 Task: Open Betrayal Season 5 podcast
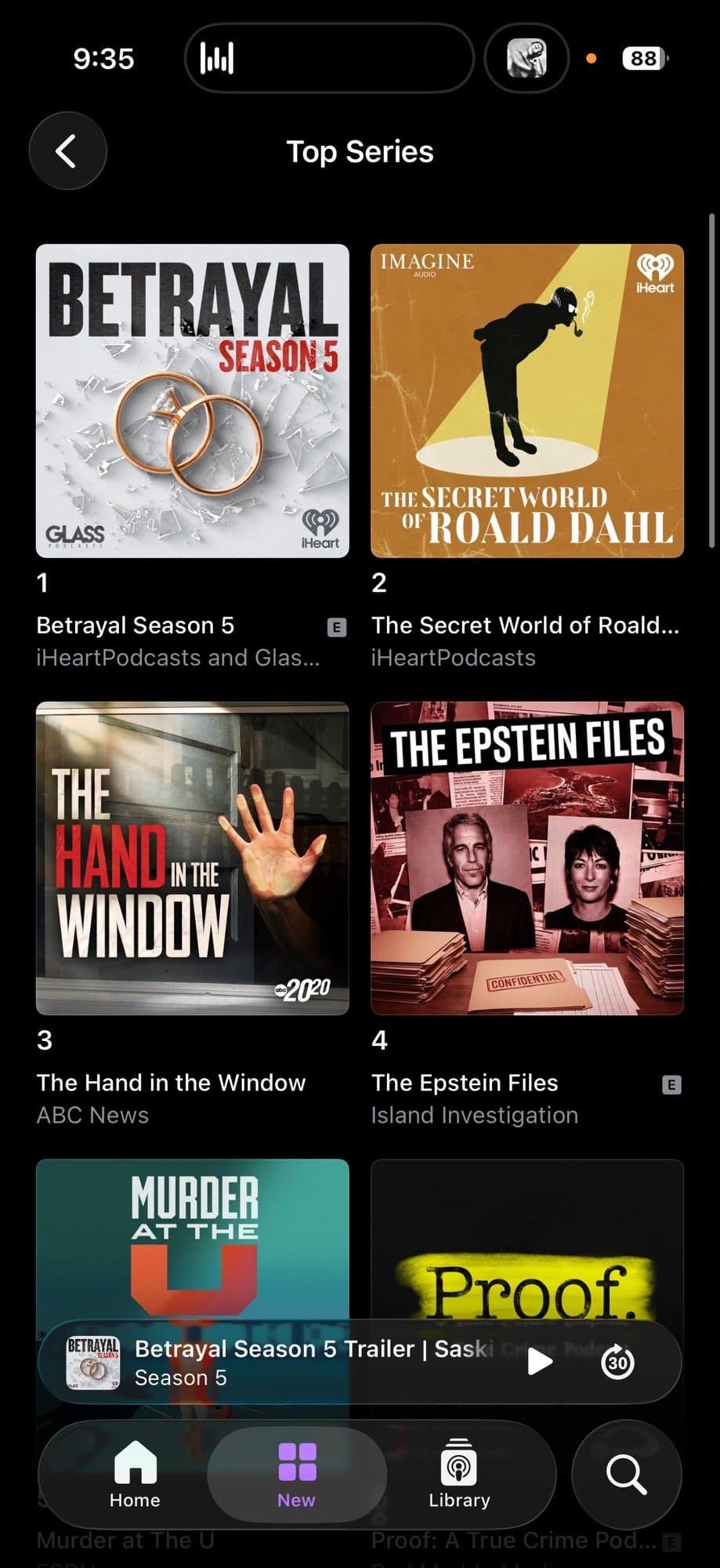192,401
